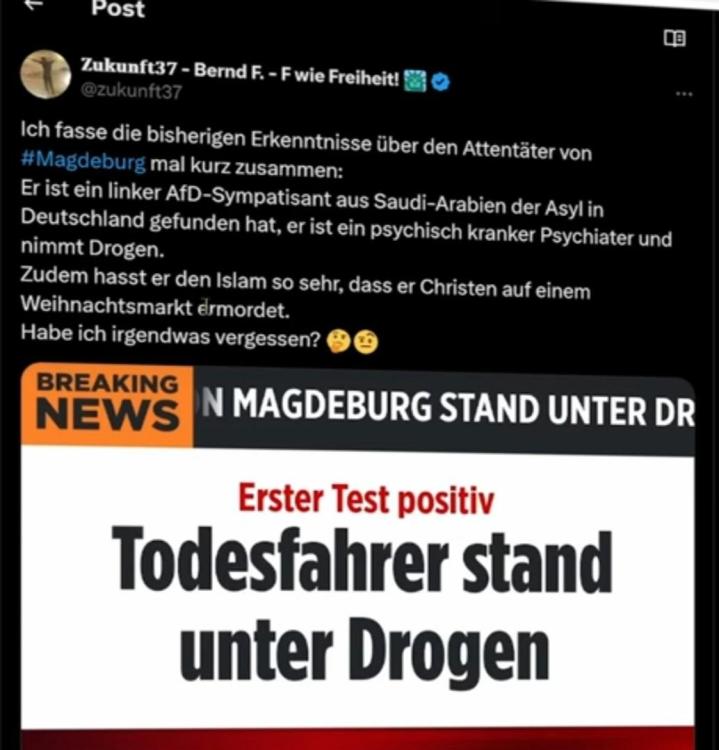Open the post's overflow menu
The height and width of the screenshot is (750, 719).
tap(684, 93)
